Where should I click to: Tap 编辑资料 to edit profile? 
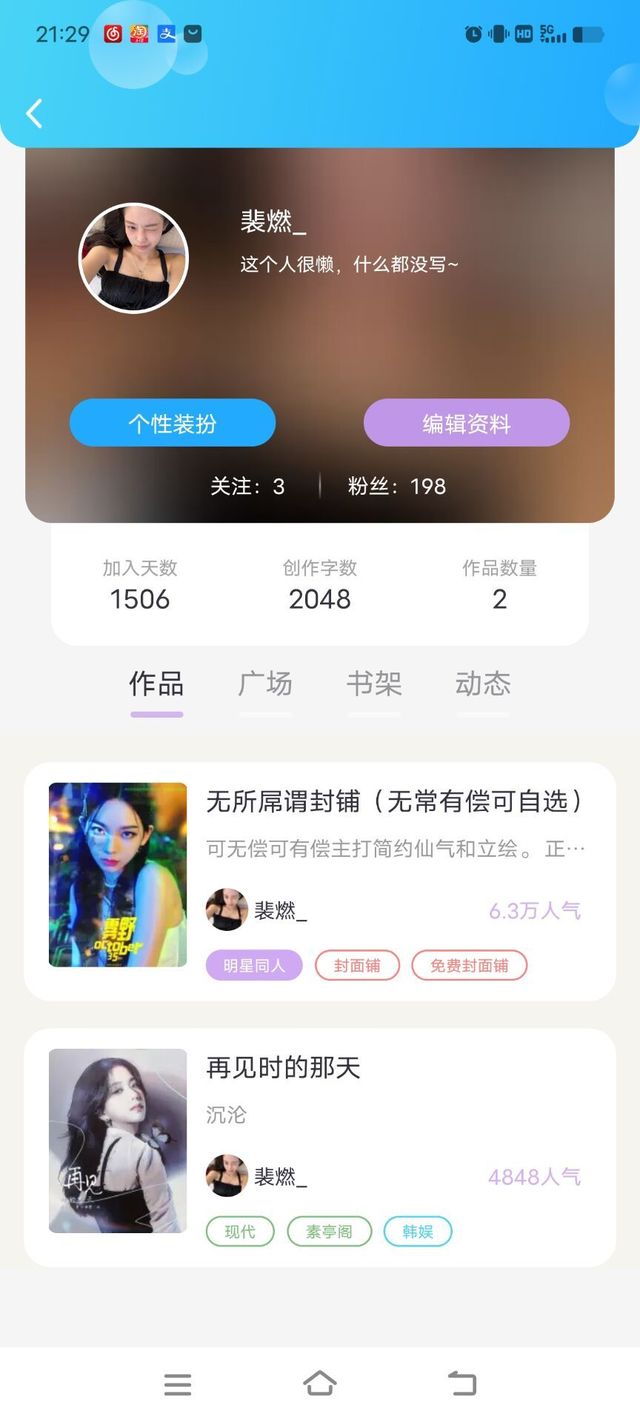(x=466, y=423)
